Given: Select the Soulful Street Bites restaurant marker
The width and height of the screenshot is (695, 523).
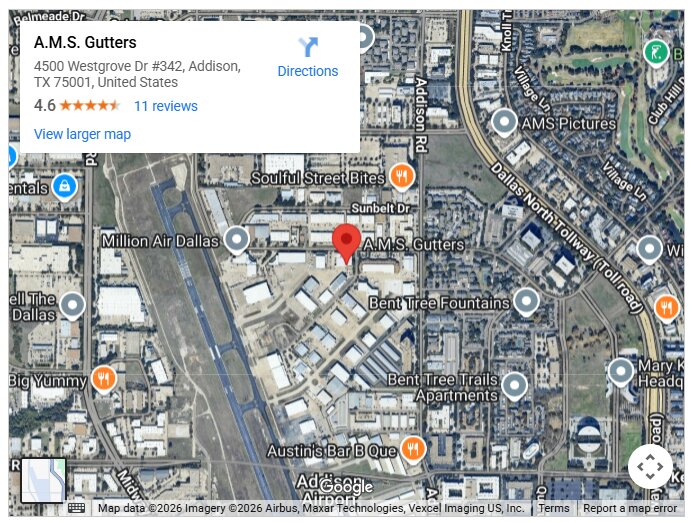Looking at the screenshot, I should [x=402, y=177].
